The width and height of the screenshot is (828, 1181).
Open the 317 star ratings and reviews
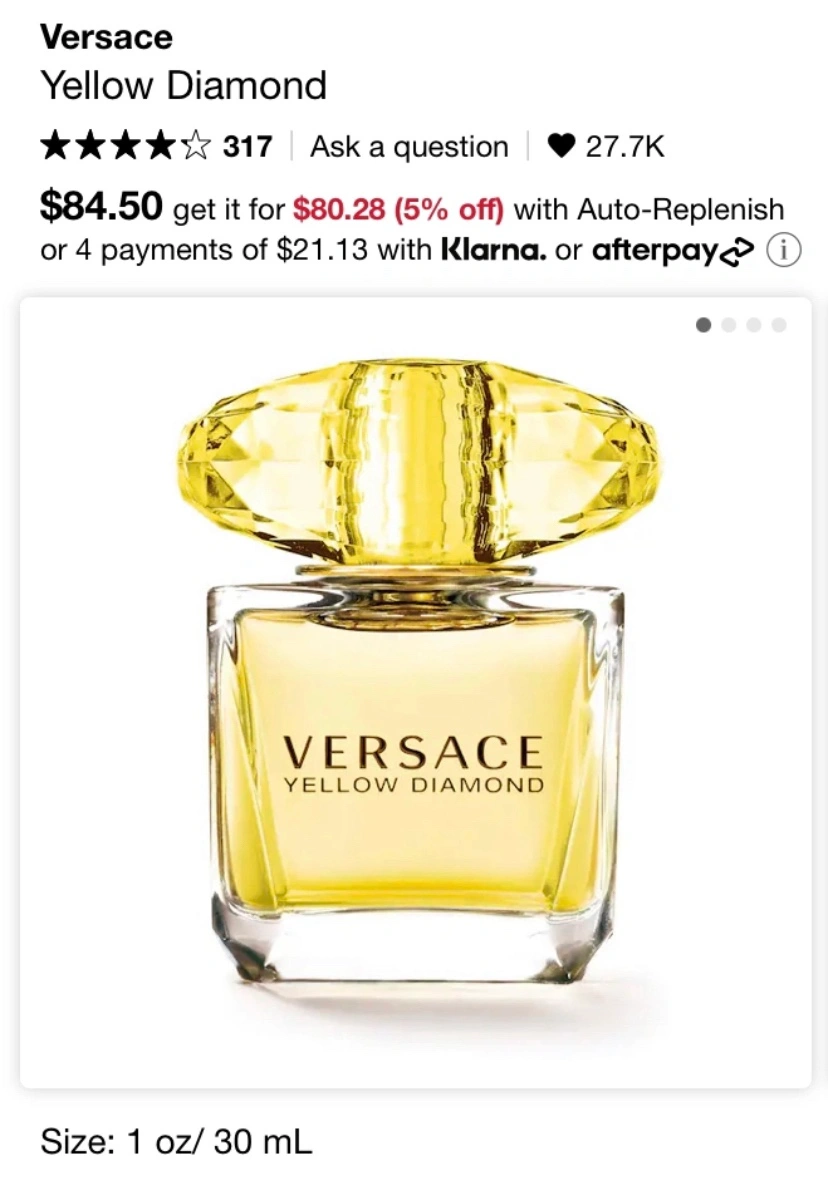coord(155,147)
